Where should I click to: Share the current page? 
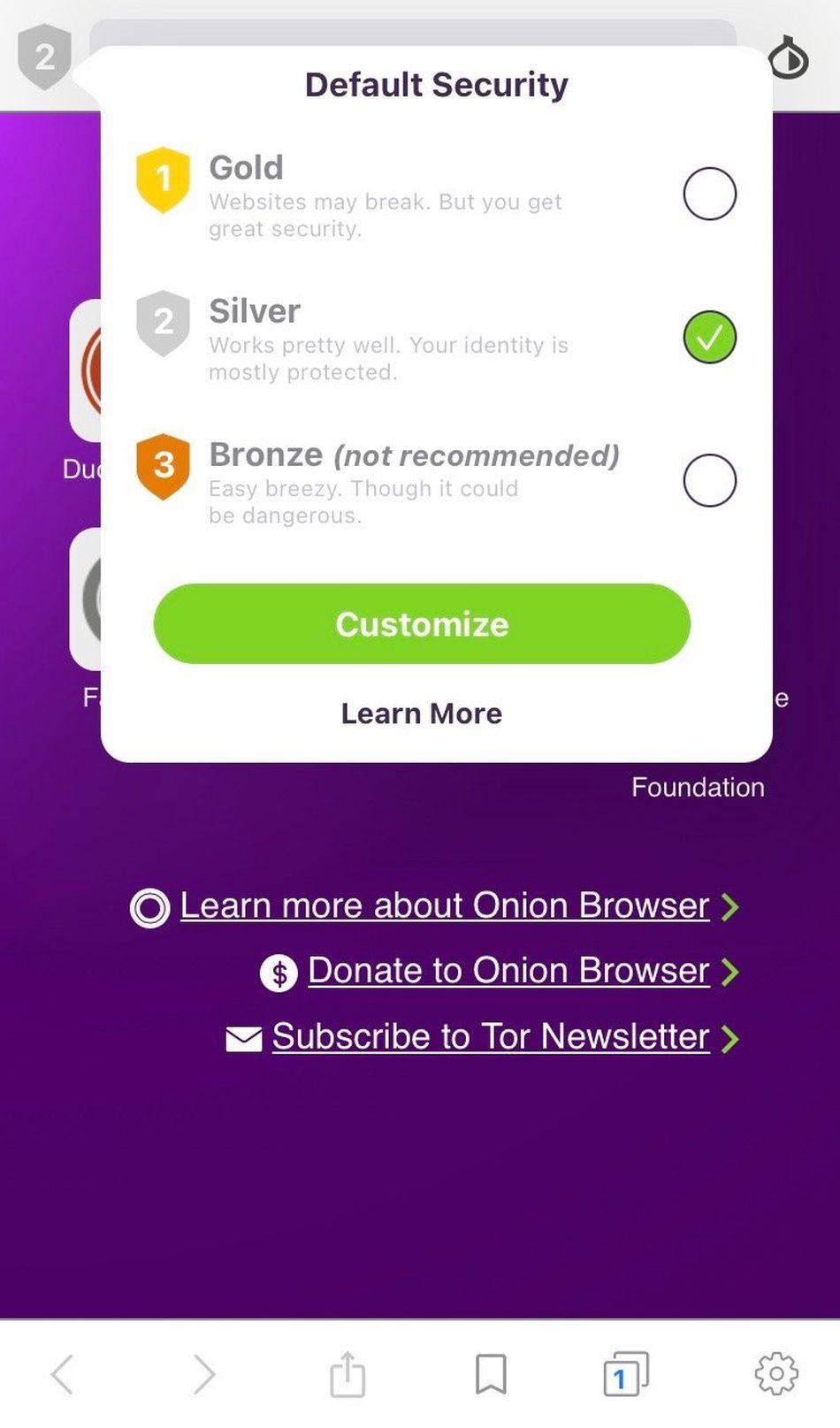tap(347, 1374)
